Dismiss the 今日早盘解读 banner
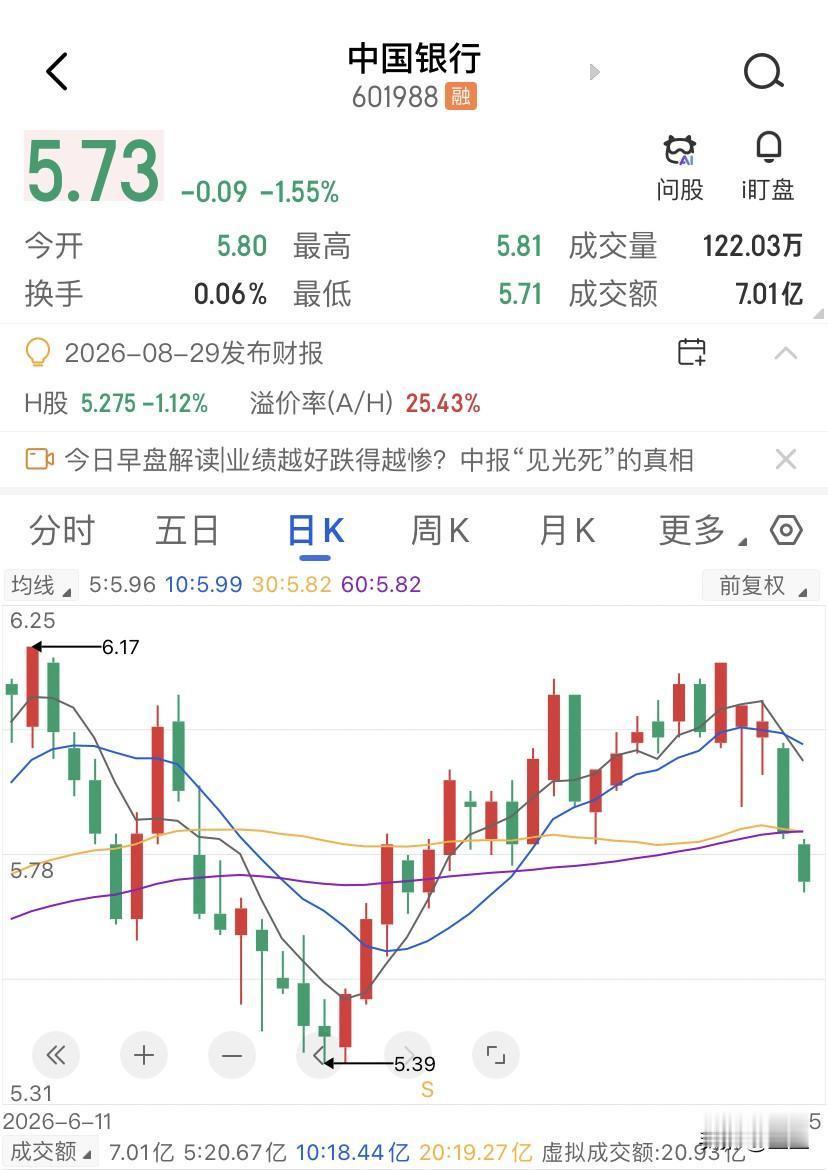The width and height of the screenshot is (828, 1170). (785, 460)
